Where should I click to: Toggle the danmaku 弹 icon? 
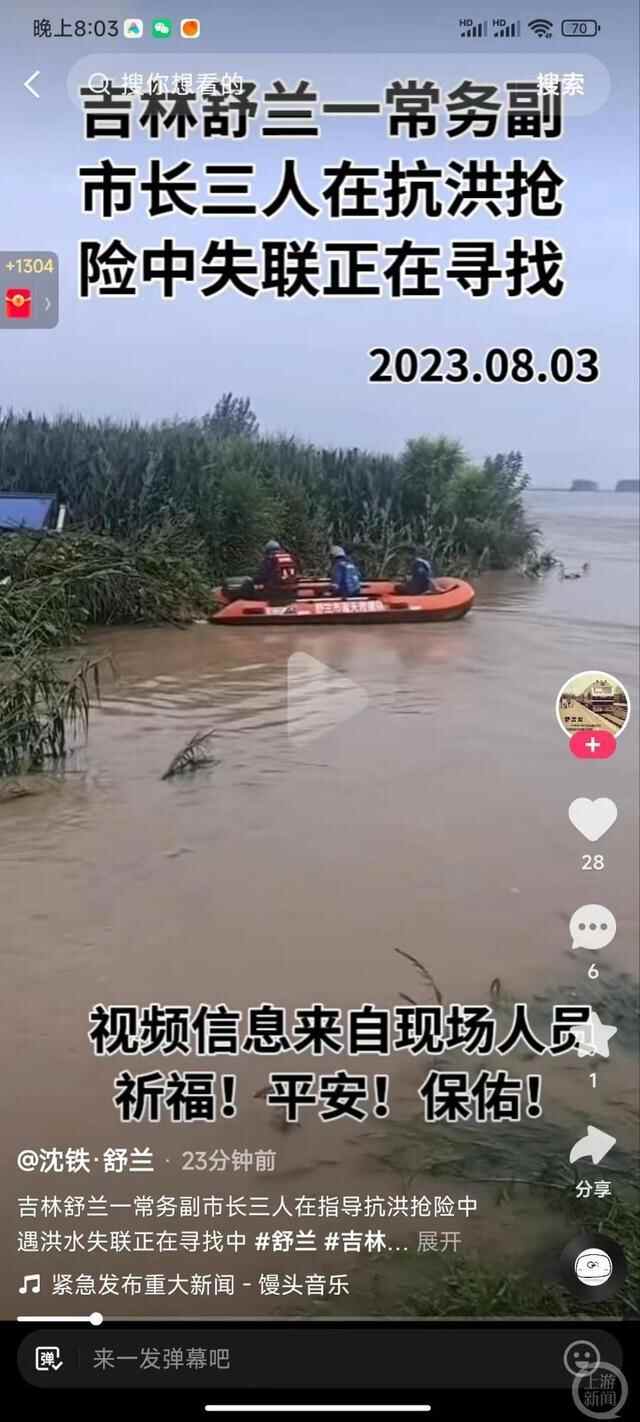49,1358
